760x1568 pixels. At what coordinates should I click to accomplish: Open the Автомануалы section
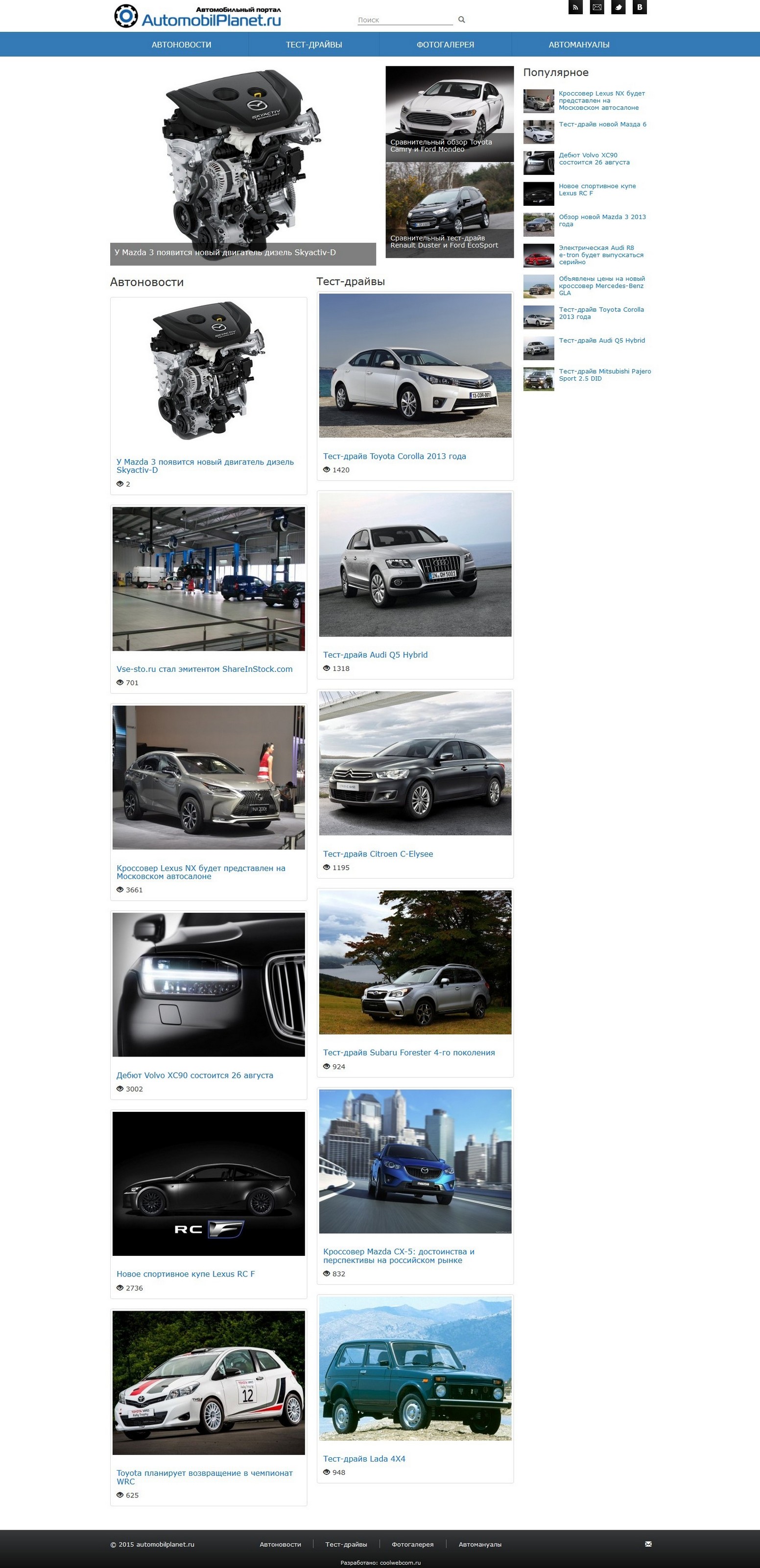pyautogui.click(x=579, y=45)
